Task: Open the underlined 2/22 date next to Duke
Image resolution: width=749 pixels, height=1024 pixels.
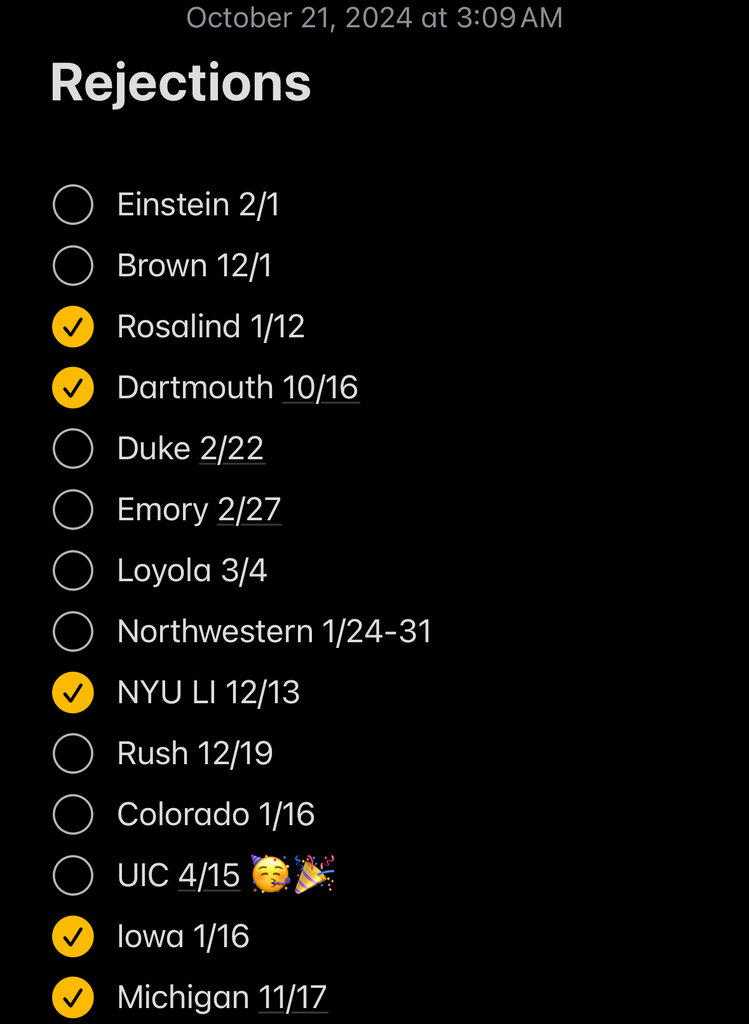Action: tap(232, 449)
